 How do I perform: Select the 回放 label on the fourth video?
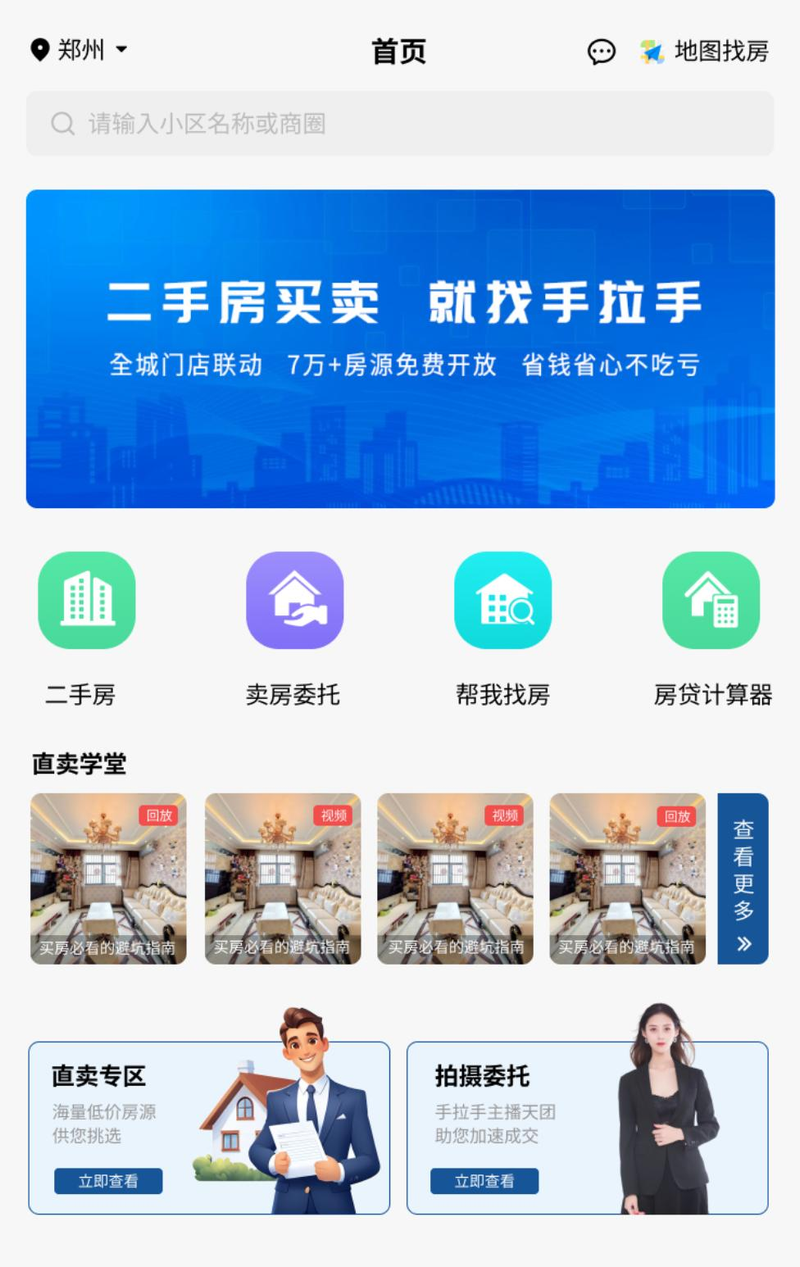680,816
